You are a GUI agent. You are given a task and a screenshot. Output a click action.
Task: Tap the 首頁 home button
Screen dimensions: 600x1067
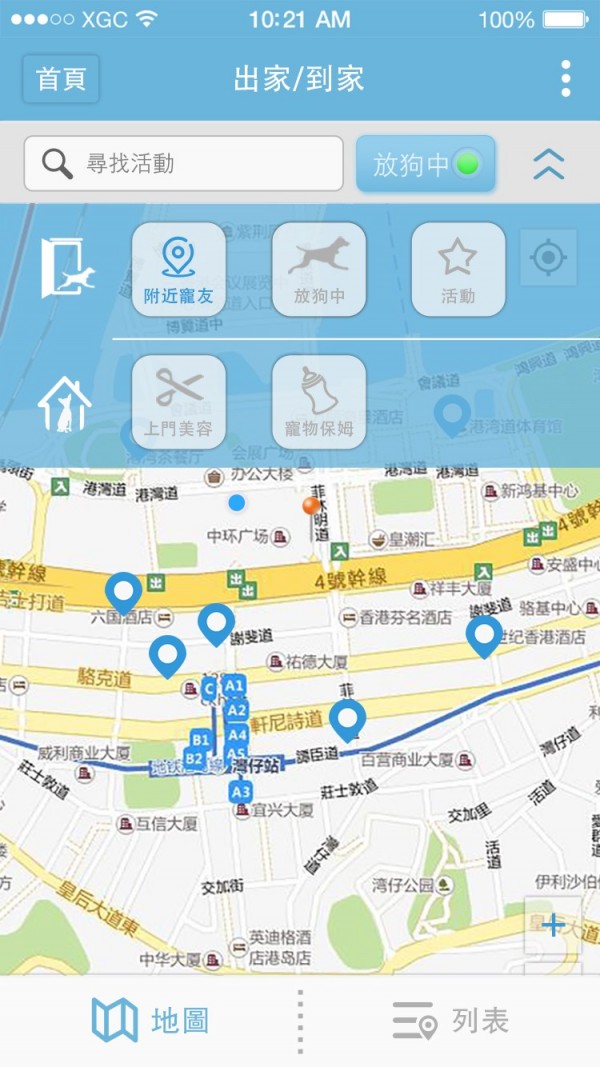click(61, 79)
